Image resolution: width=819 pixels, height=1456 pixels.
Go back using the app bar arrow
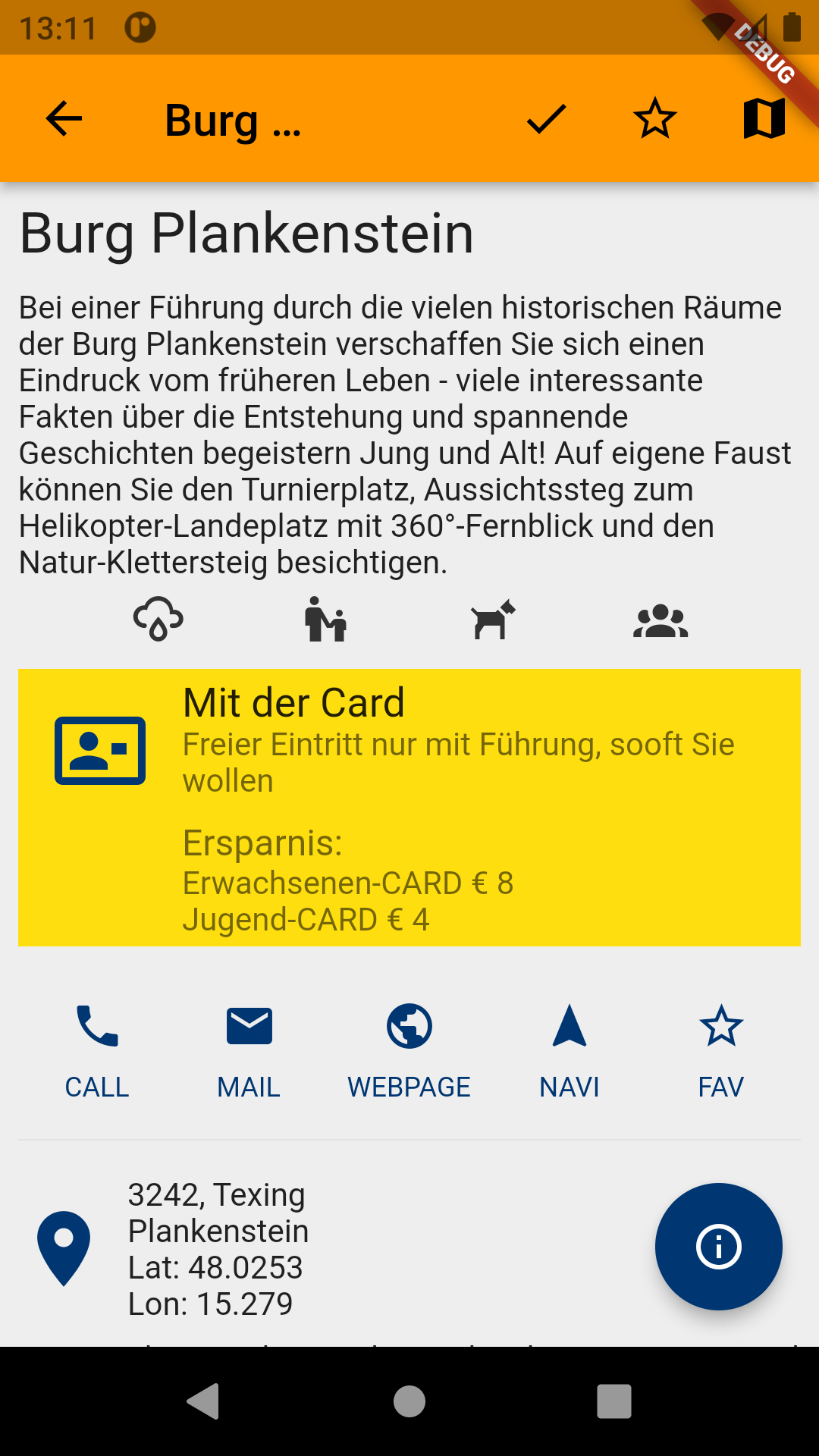[64, 119]
